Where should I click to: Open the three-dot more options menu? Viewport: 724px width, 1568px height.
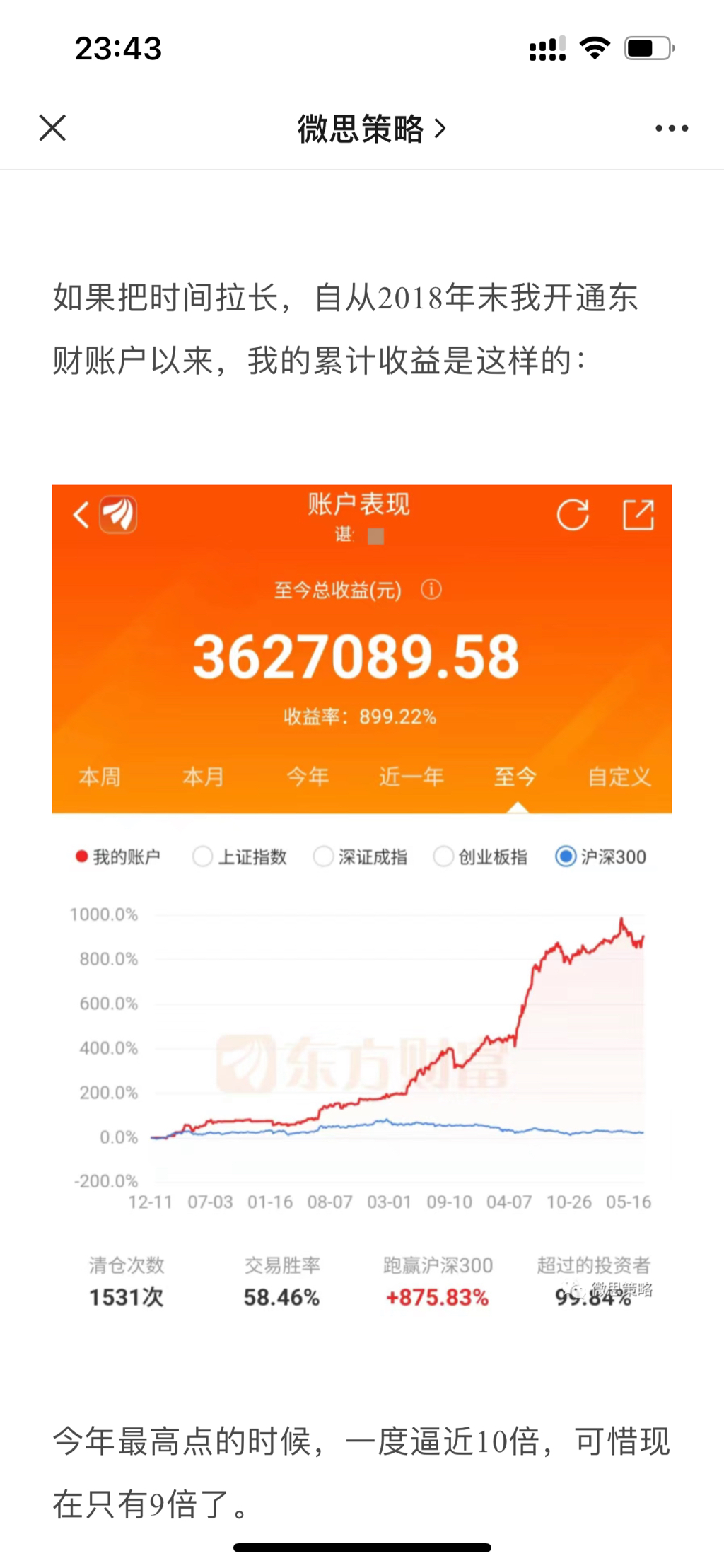click(671, 128)
